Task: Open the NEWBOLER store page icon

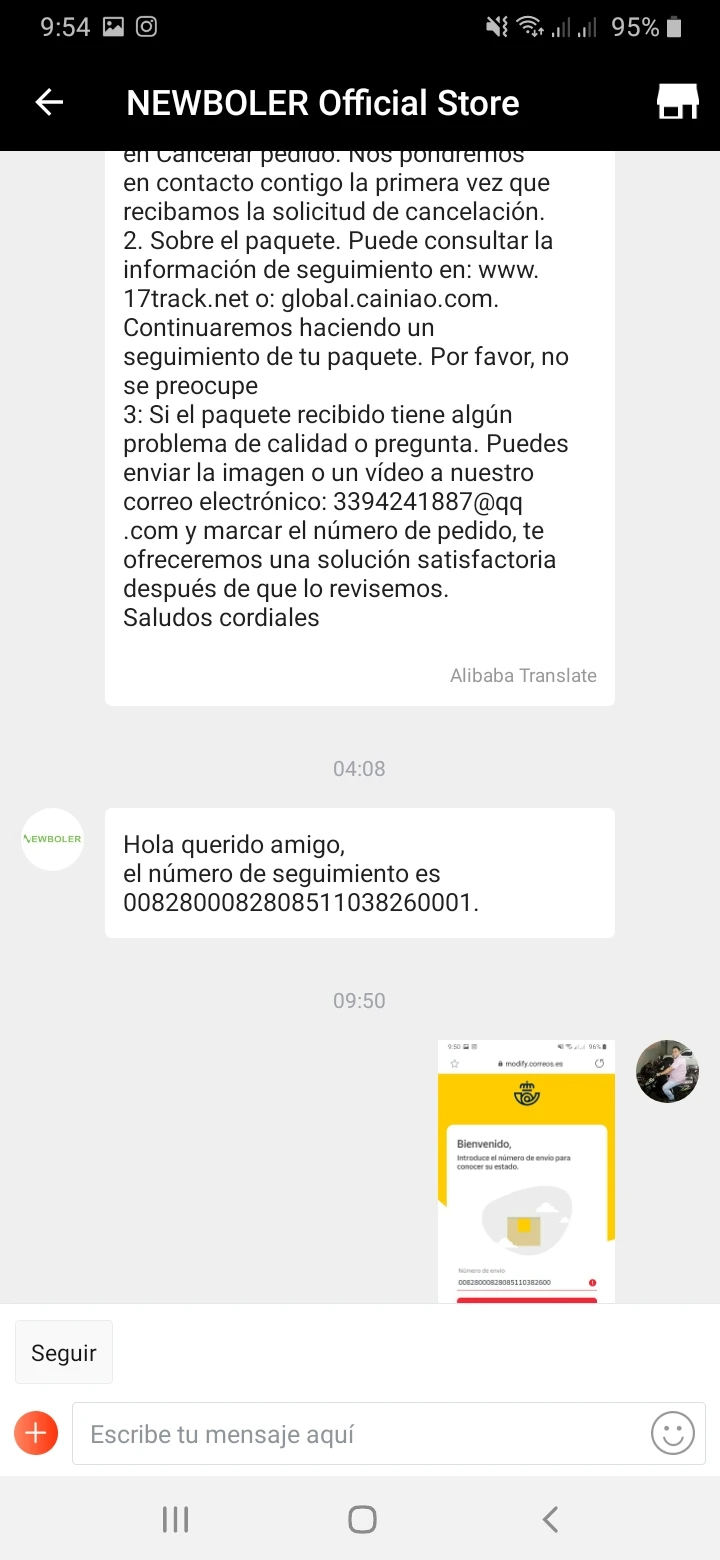Action: (x=677, y=102)
